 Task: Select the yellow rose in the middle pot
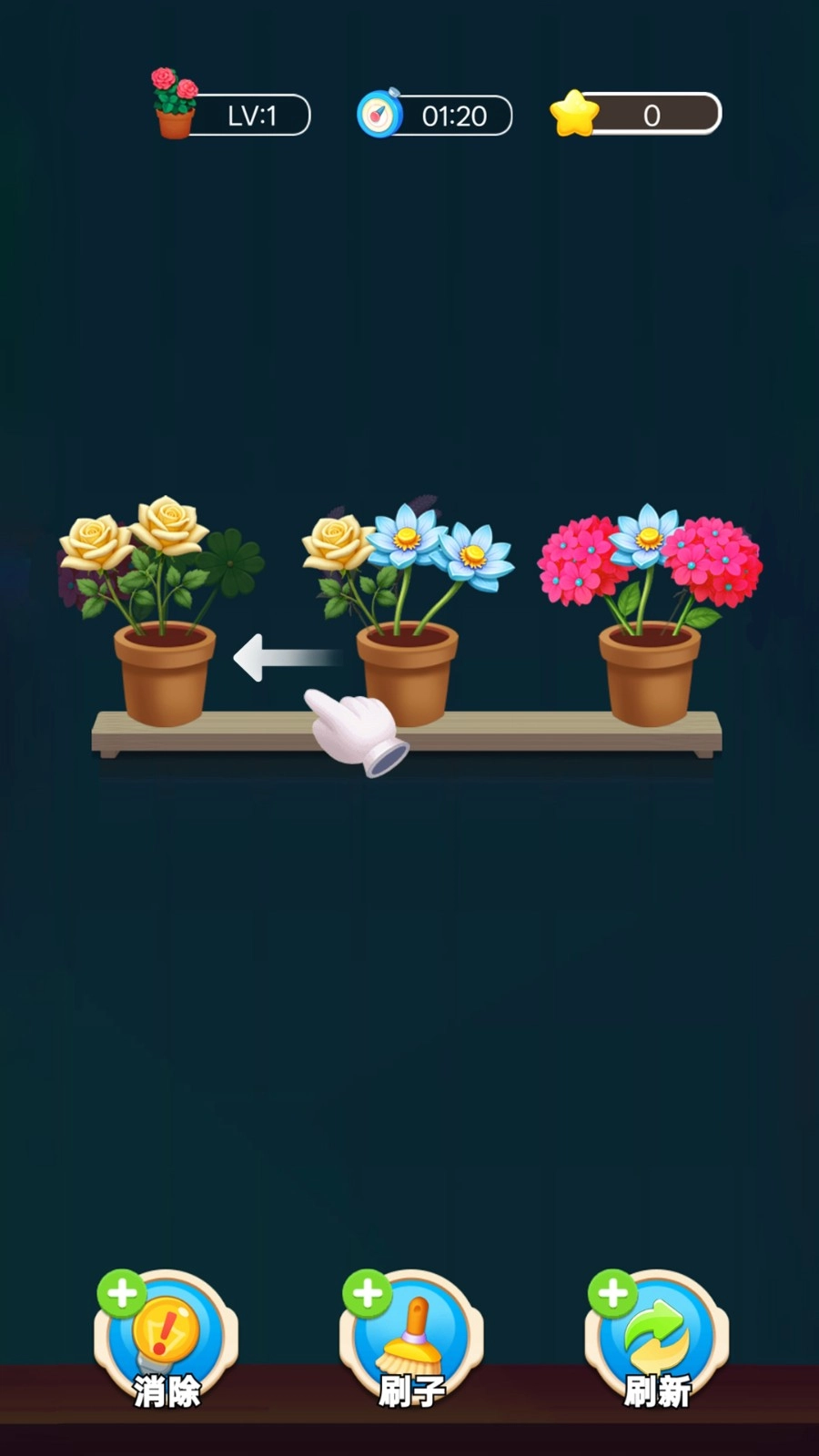[x=334, y=542]
